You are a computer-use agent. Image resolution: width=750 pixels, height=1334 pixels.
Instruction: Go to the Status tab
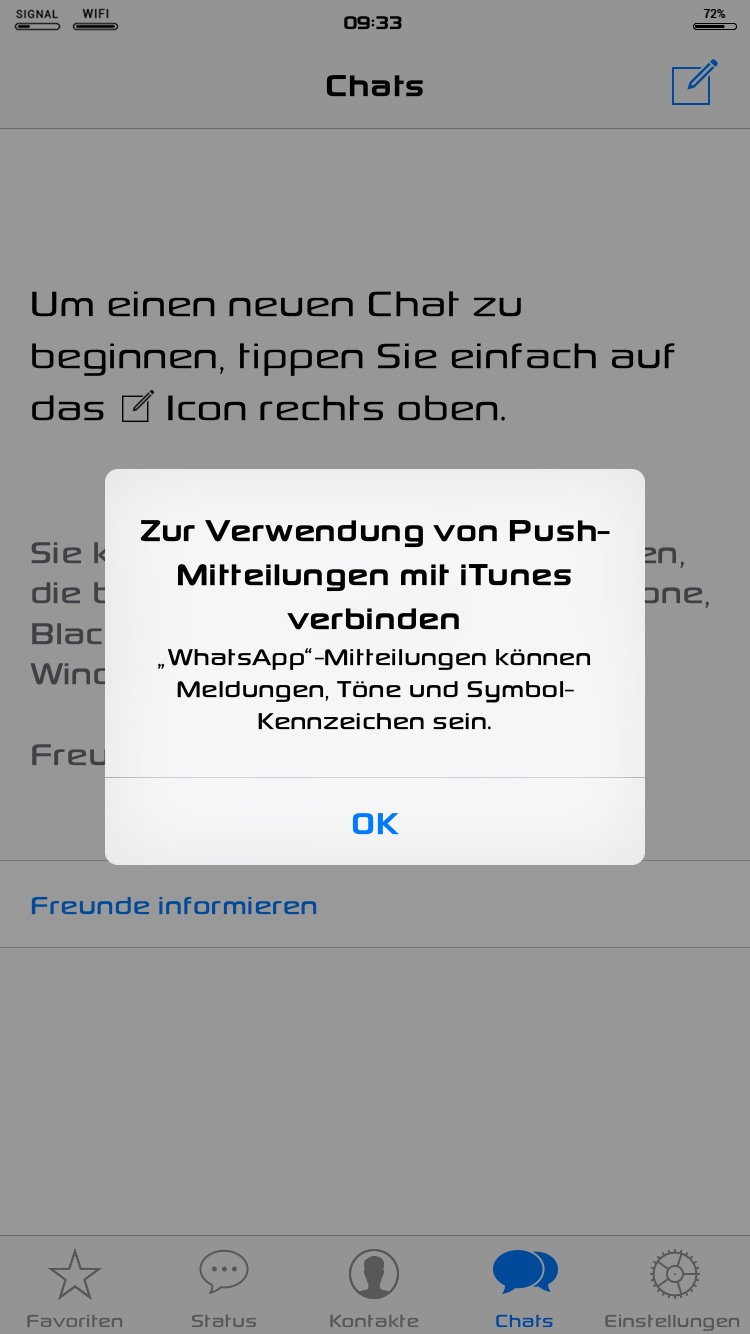pyautogui.click(x=224, y=1286)
